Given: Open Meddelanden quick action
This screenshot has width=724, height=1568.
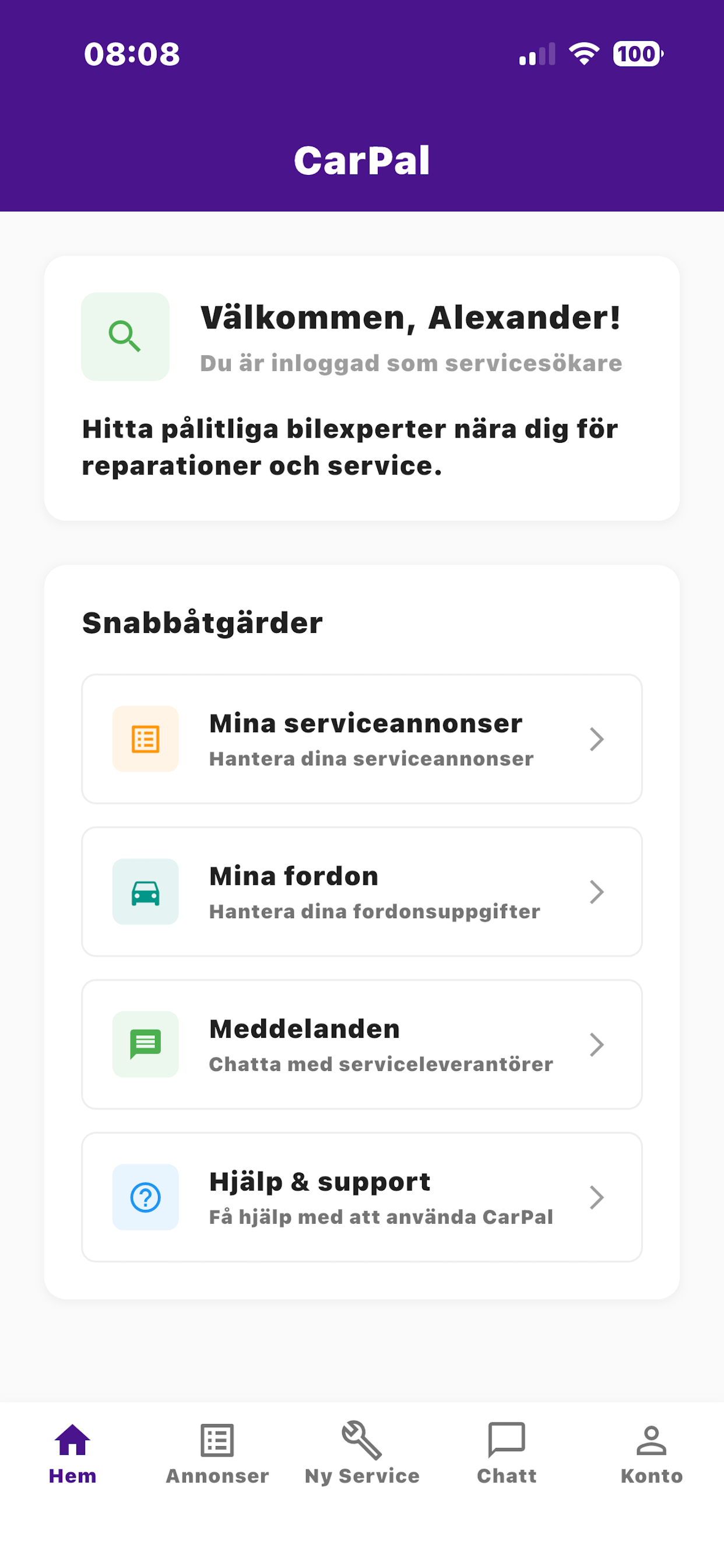Looking at the screenshot, I should (361, 1045).
